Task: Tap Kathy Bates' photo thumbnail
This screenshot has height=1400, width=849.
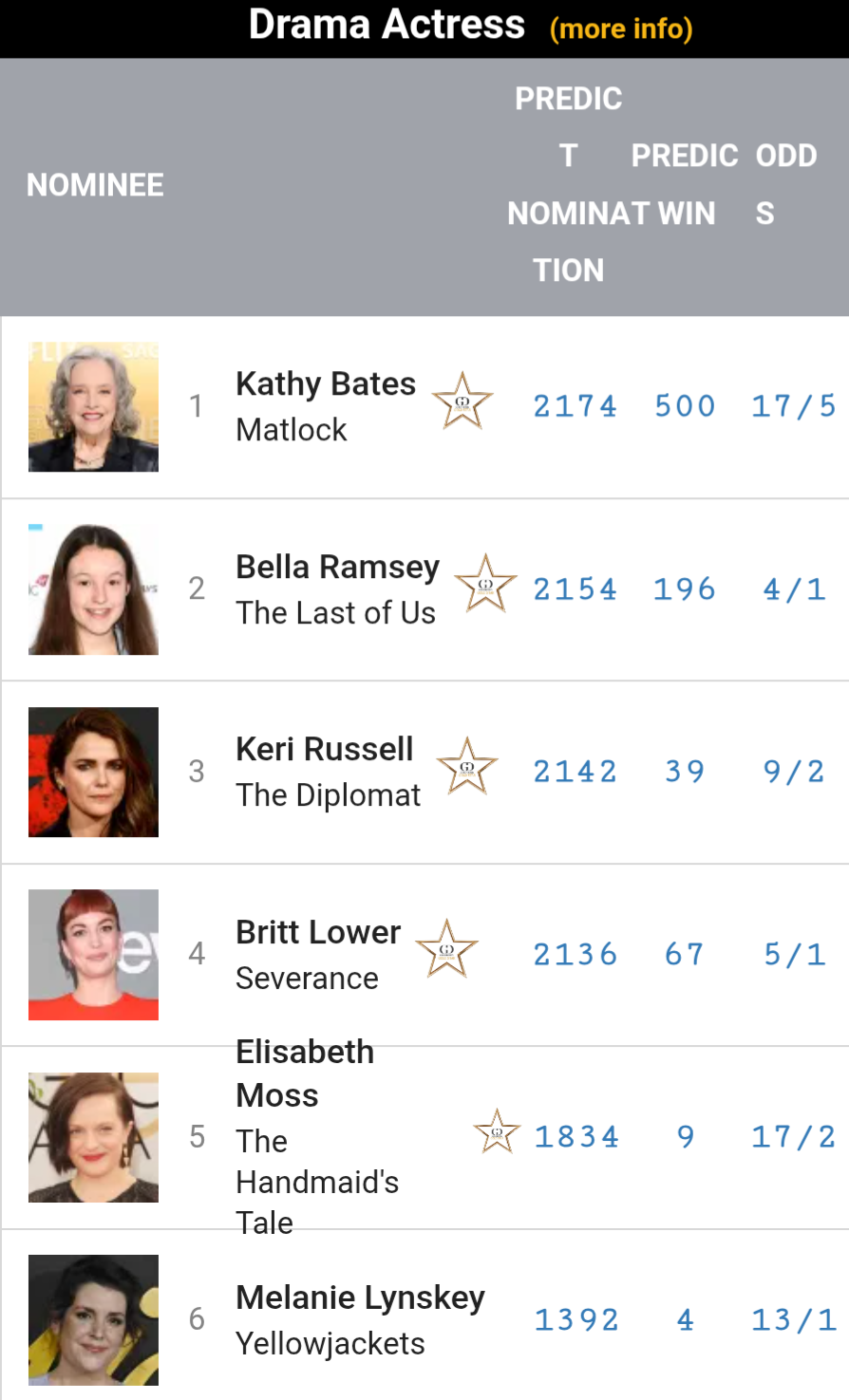Action: pyautogui.click(x=93, y=407)
